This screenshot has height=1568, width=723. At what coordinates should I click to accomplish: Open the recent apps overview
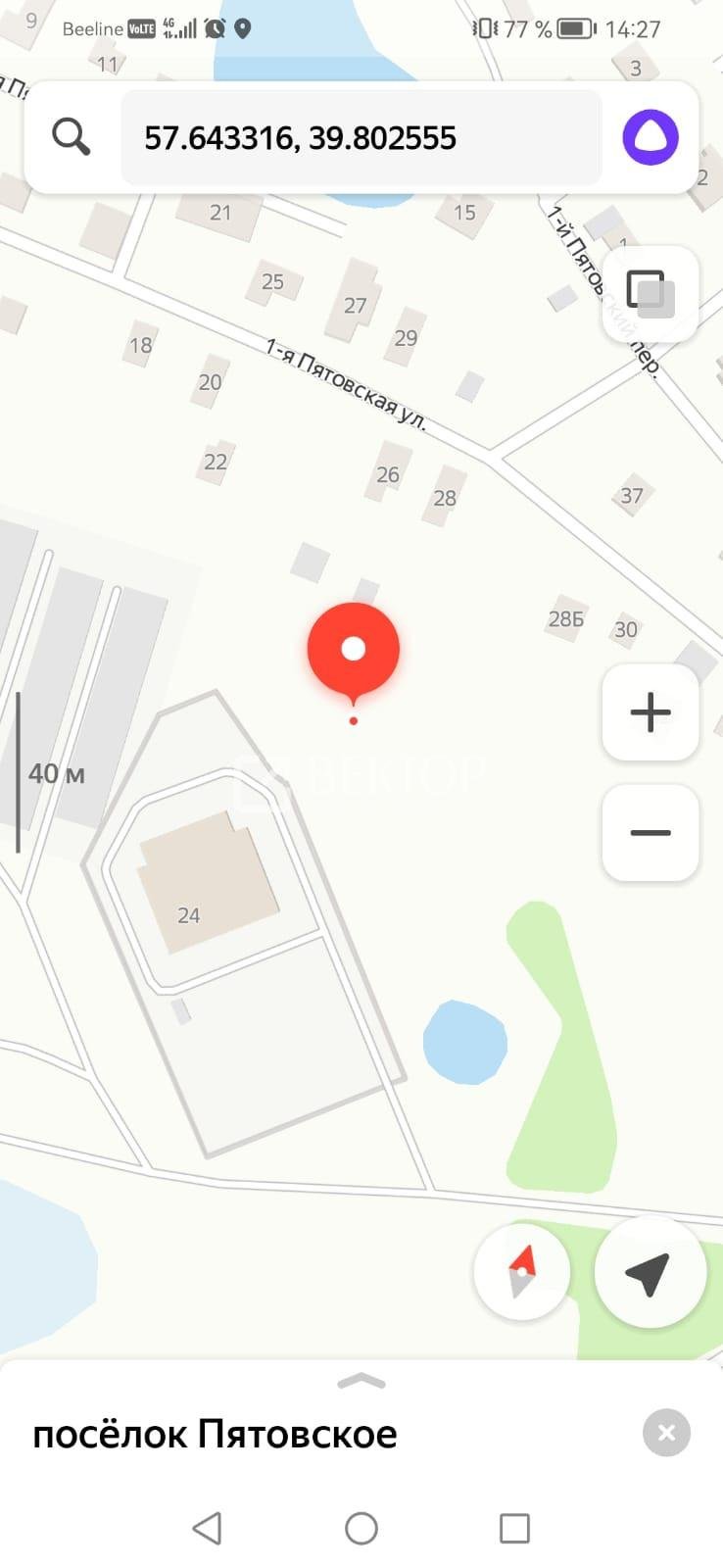point(514,1528)
